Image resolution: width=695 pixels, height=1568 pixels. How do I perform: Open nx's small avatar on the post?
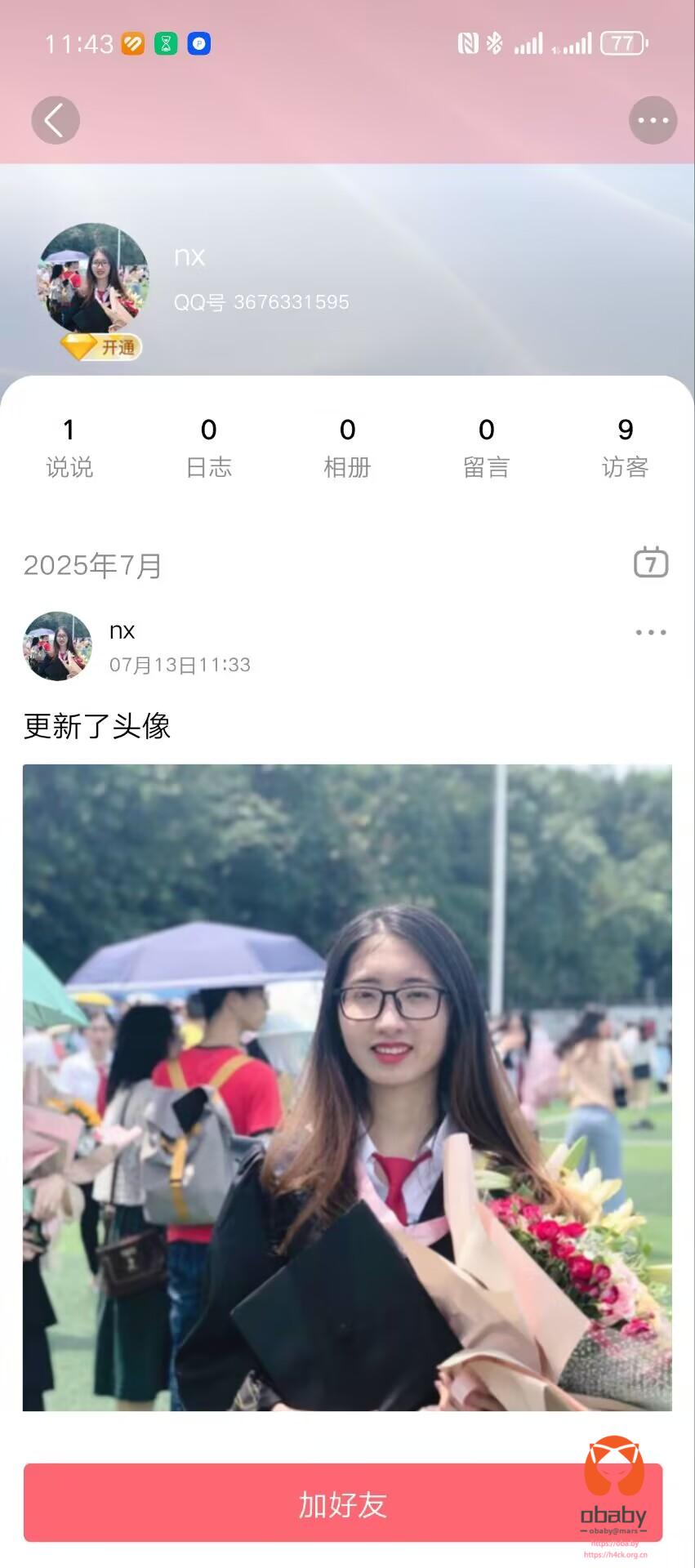tap(57, 646)
